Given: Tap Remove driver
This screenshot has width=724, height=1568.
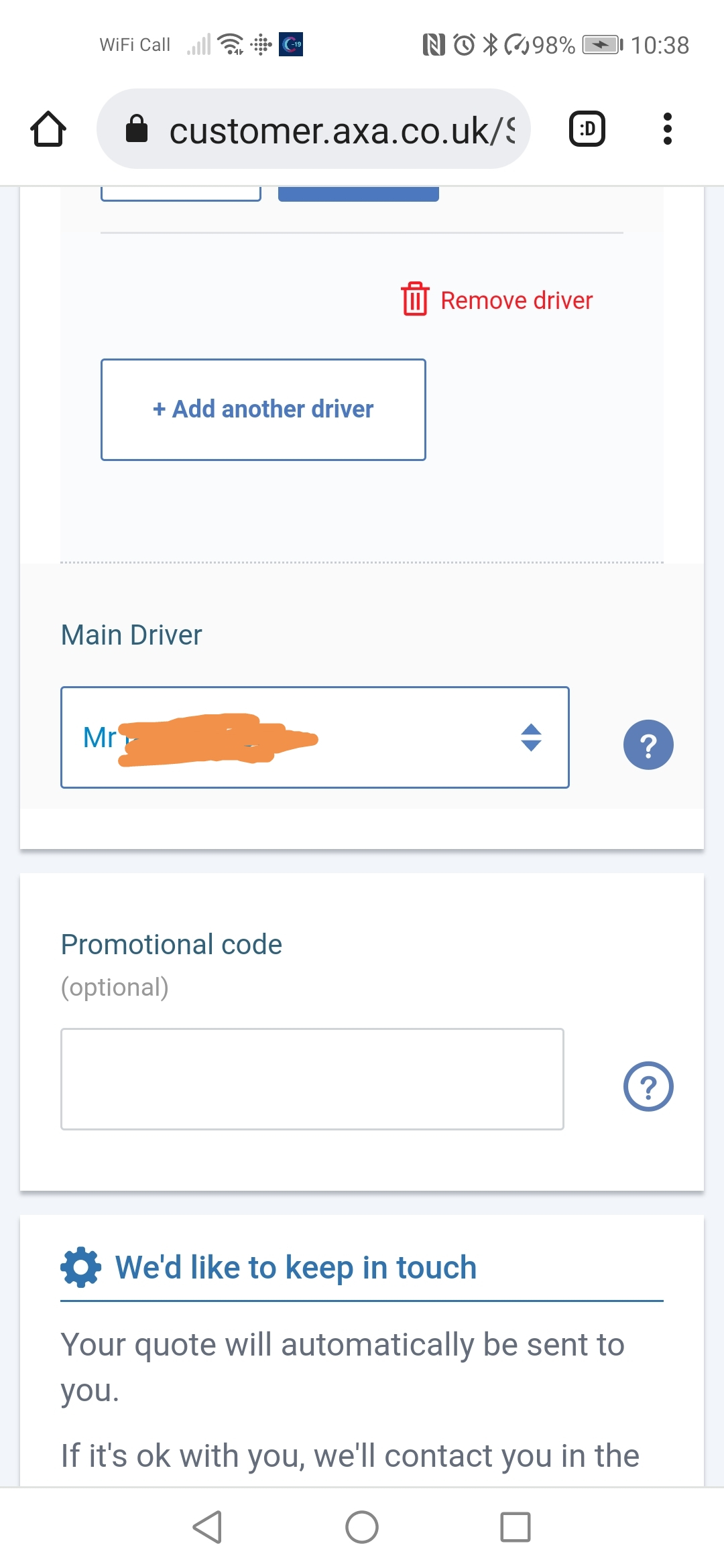Looking at the screenshot, I should click(x=497, y=300).
